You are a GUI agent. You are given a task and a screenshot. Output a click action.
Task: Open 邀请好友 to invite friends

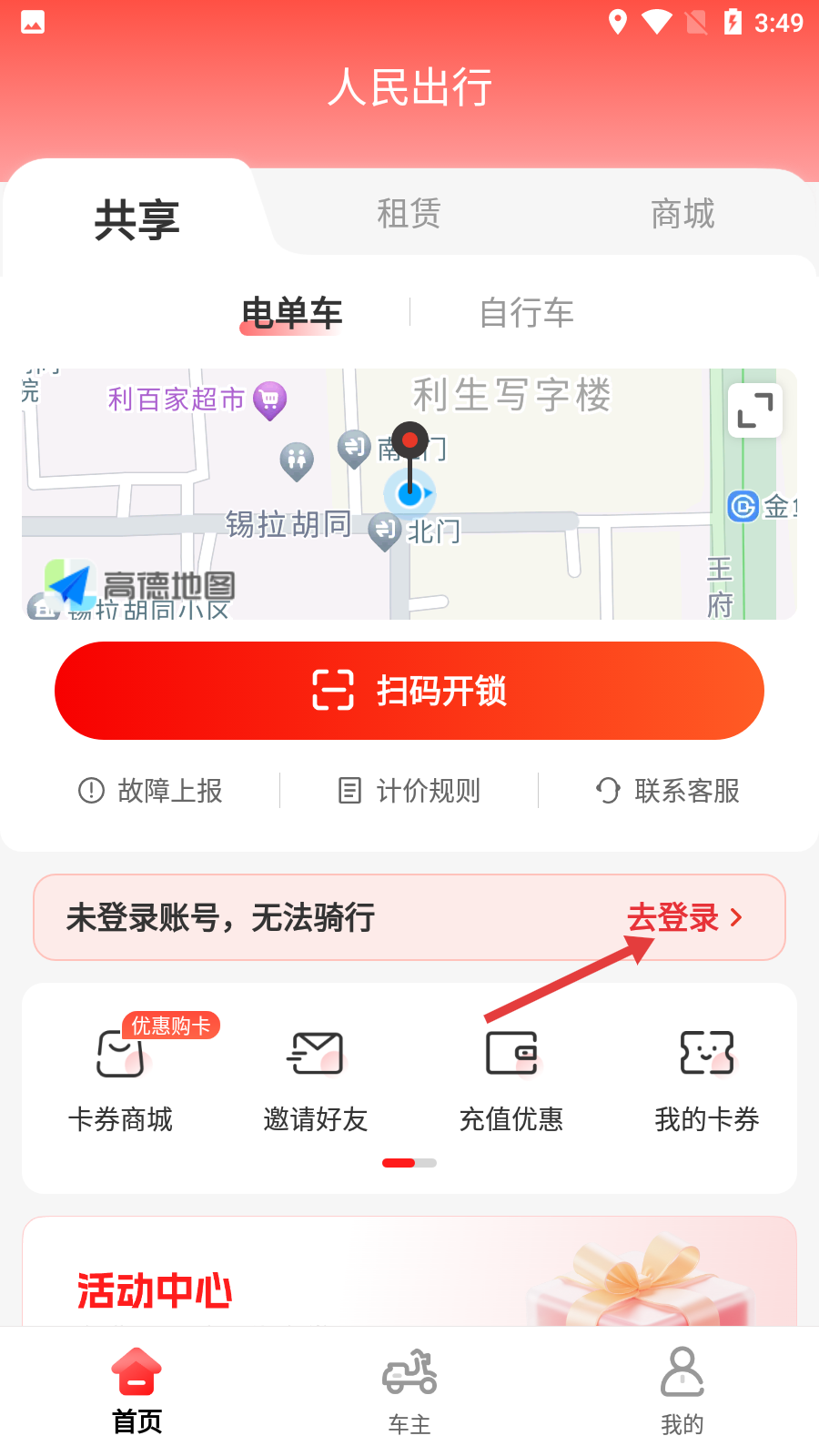(316, 1078)
